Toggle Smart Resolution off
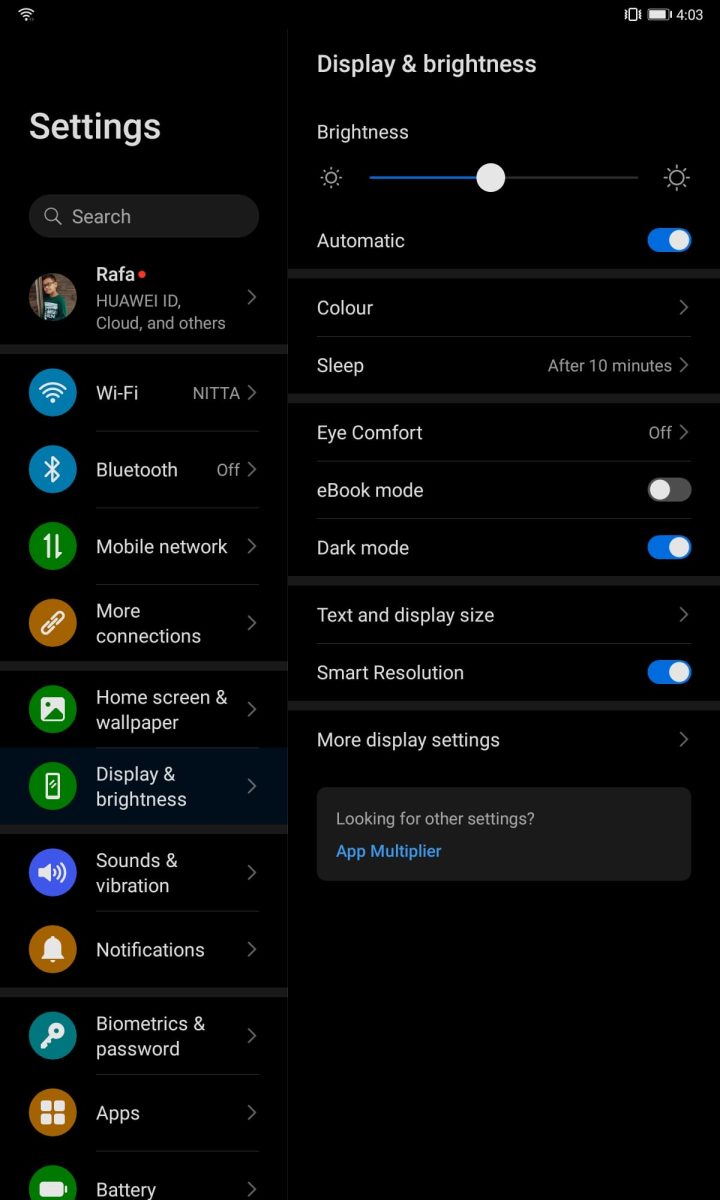Screen dimensions: 720x1200 [669, 672]
